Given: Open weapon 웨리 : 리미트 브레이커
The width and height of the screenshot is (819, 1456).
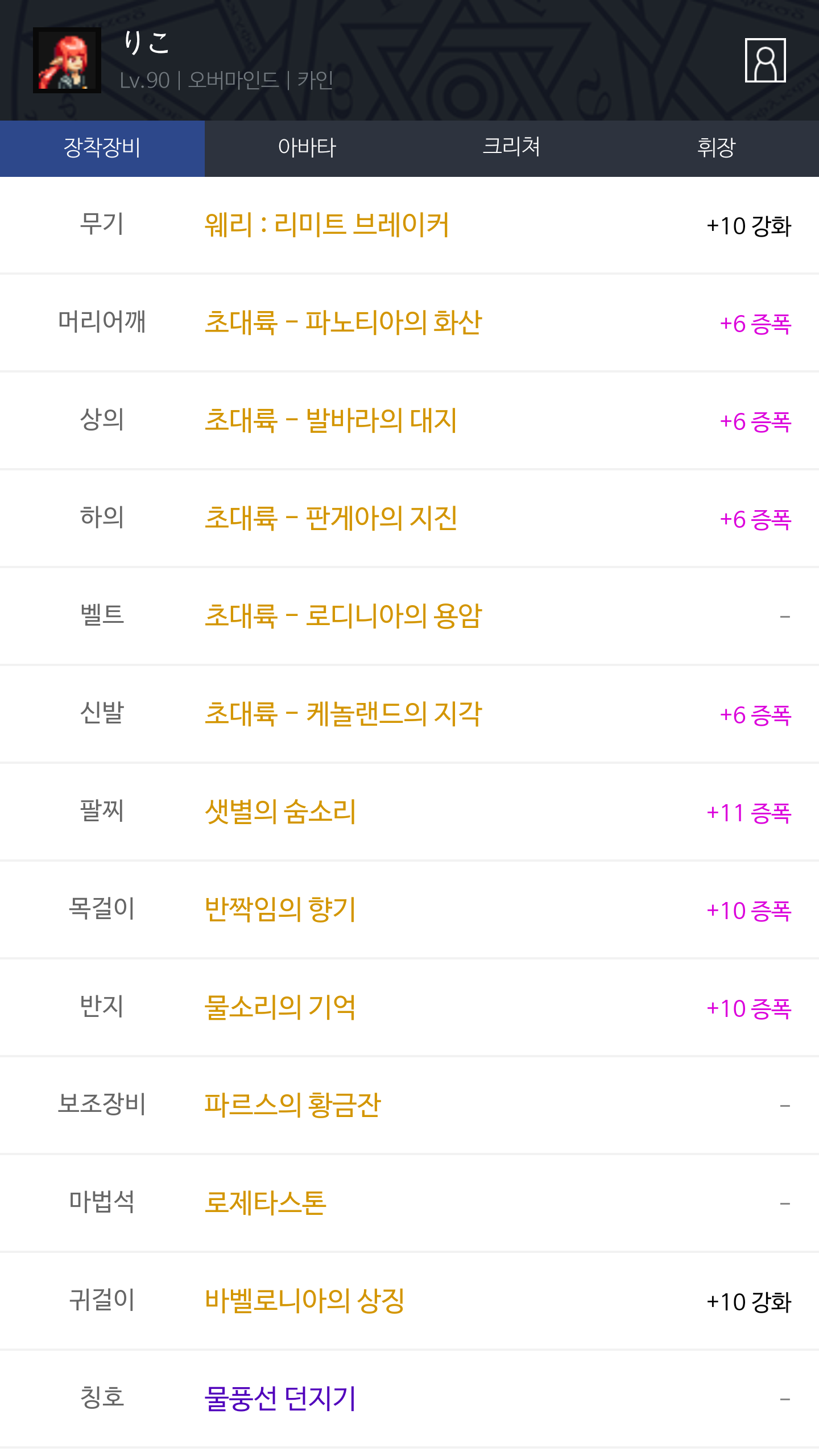Looking at the screenshot, I should click(327, 225).
